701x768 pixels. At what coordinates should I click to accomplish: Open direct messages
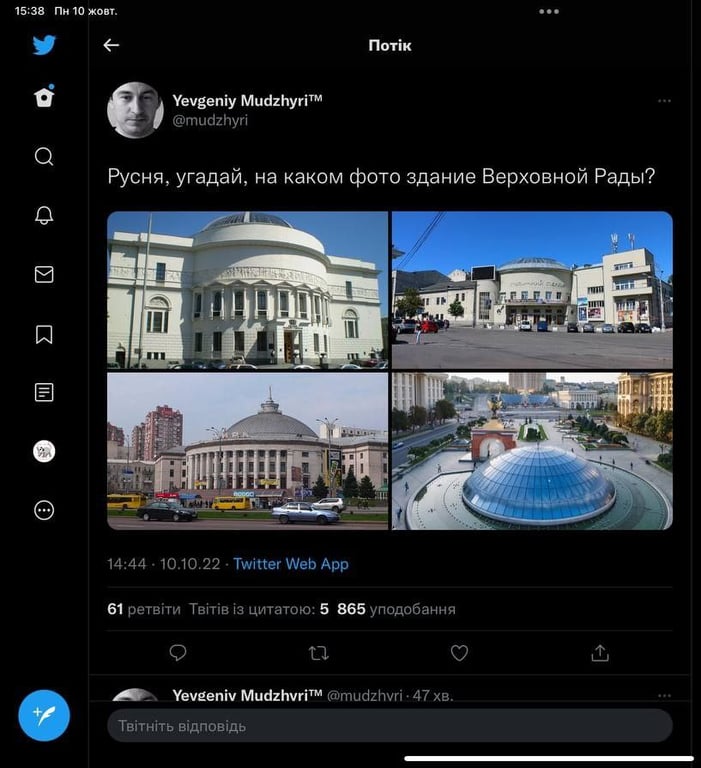point(44,274)
